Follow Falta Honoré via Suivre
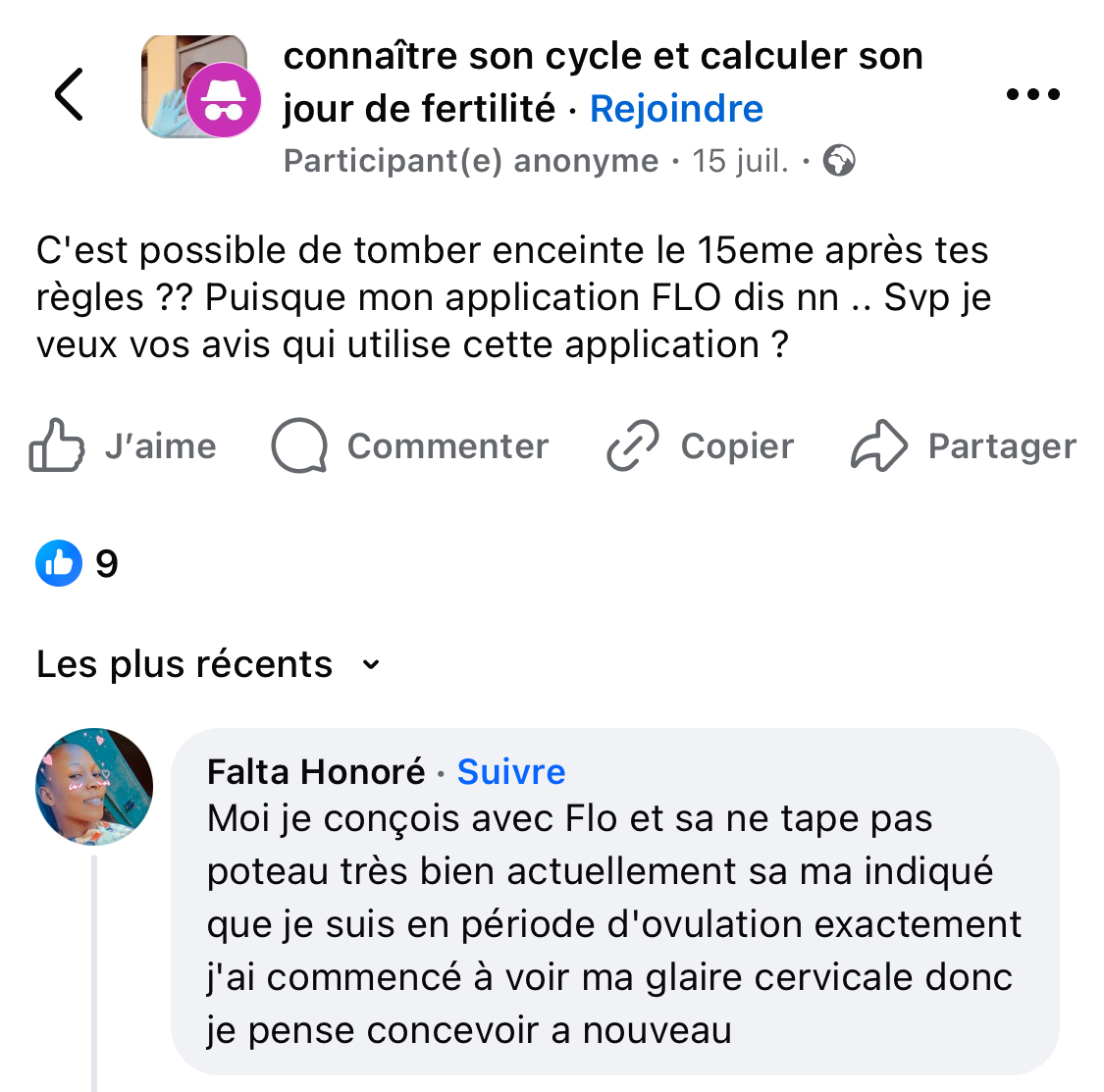The height and width of the screenshot is (1092, 1104). point(511,772)
